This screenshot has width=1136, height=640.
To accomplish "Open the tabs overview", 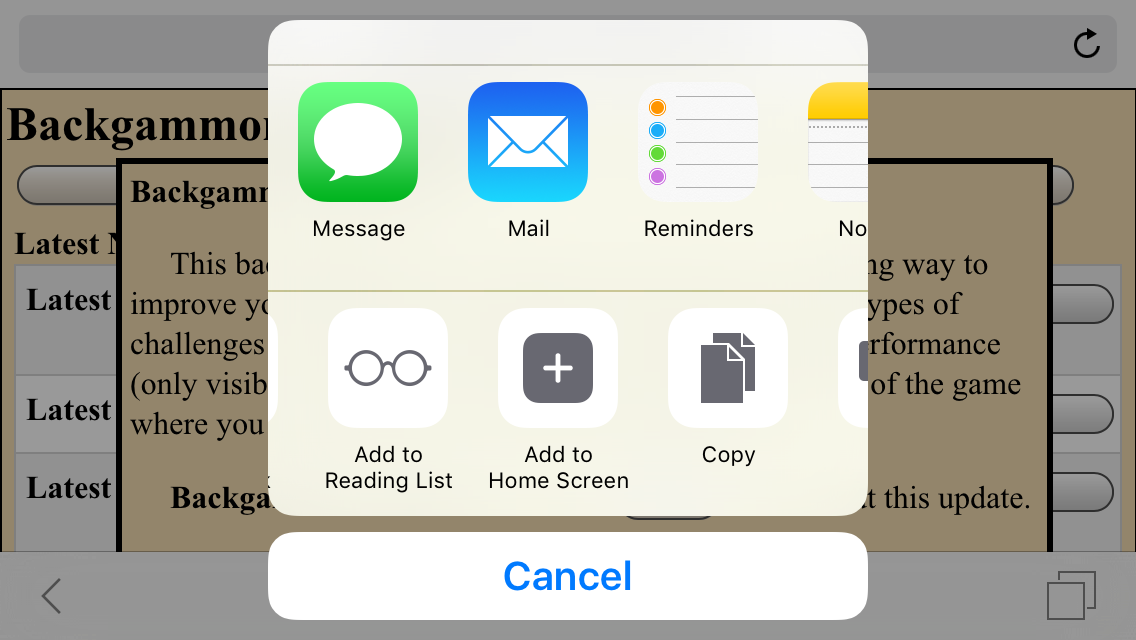I will pyautogui.click(x=1071, y=596).
